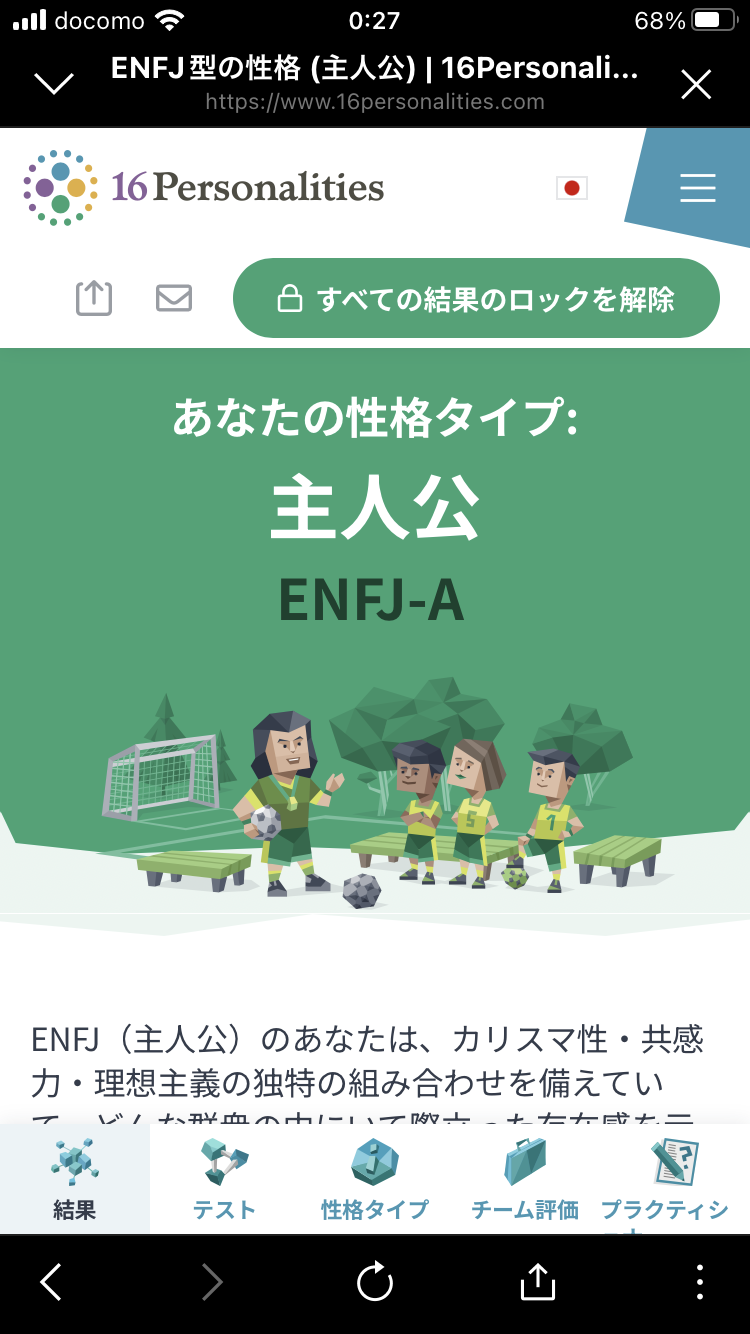
Task: Collapse the page banner with the down chevron
Action: pyautogui.click(x=54, y=84)
